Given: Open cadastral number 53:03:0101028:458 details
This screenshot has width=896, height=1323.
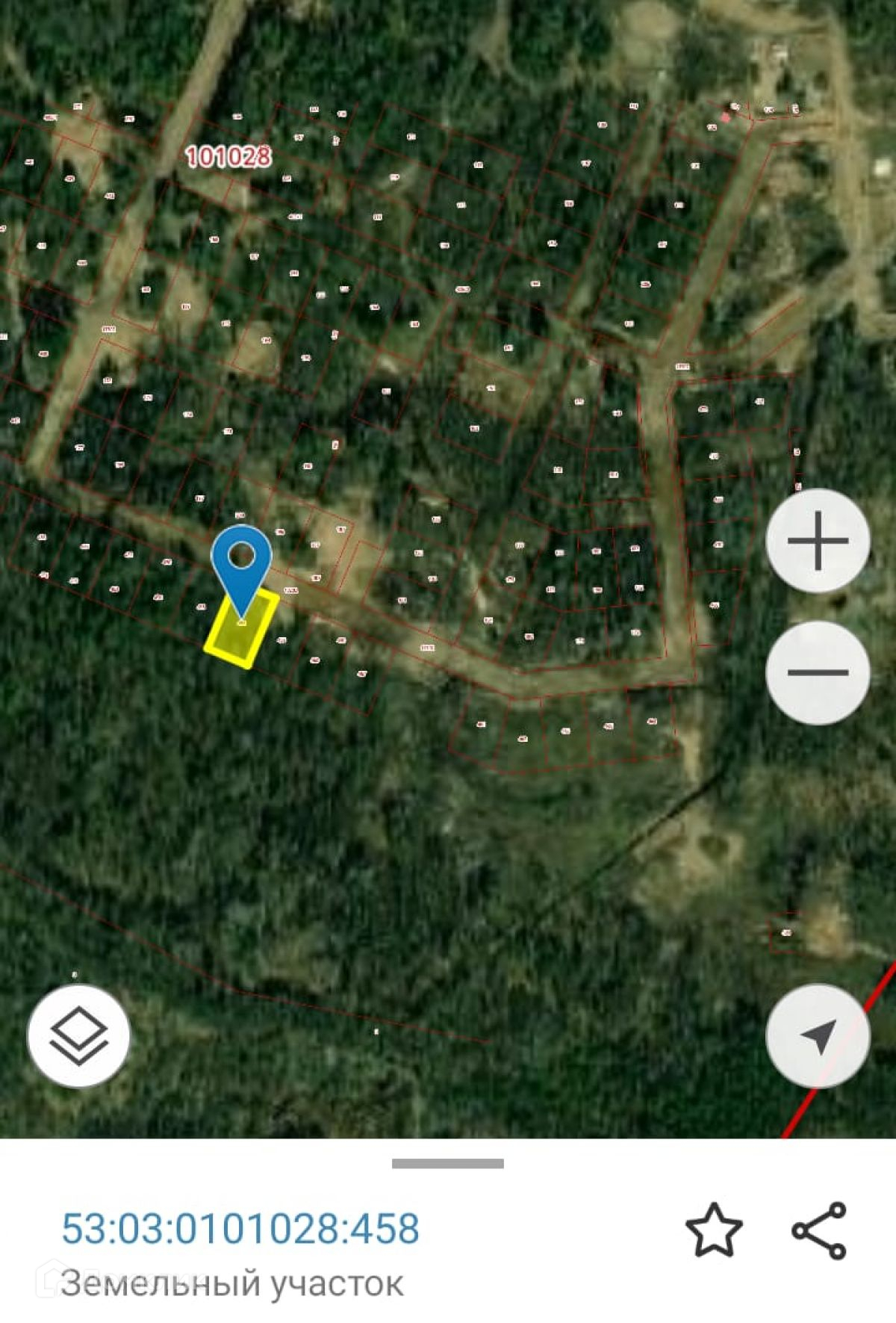Looking at the screenshot, I should pyautogui.click(x=240, y=1229).
